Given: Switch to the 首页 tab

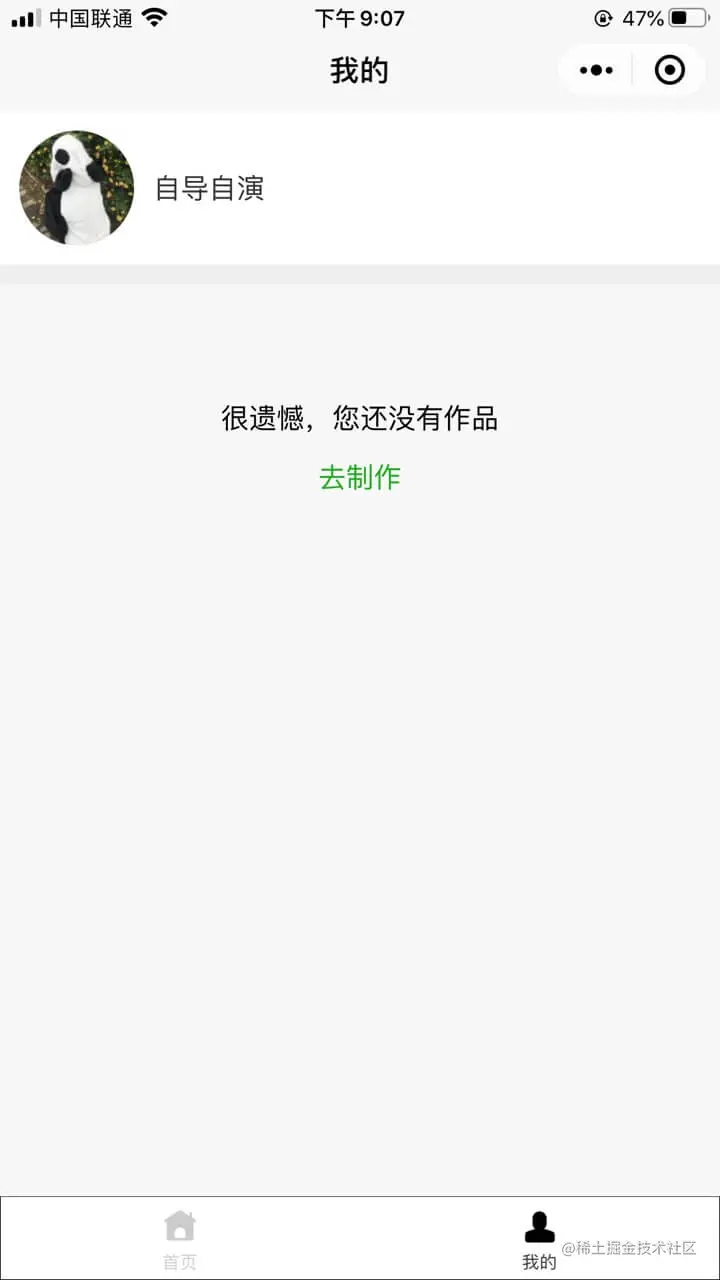Looking at the screenshot, I should (180, 1238).
